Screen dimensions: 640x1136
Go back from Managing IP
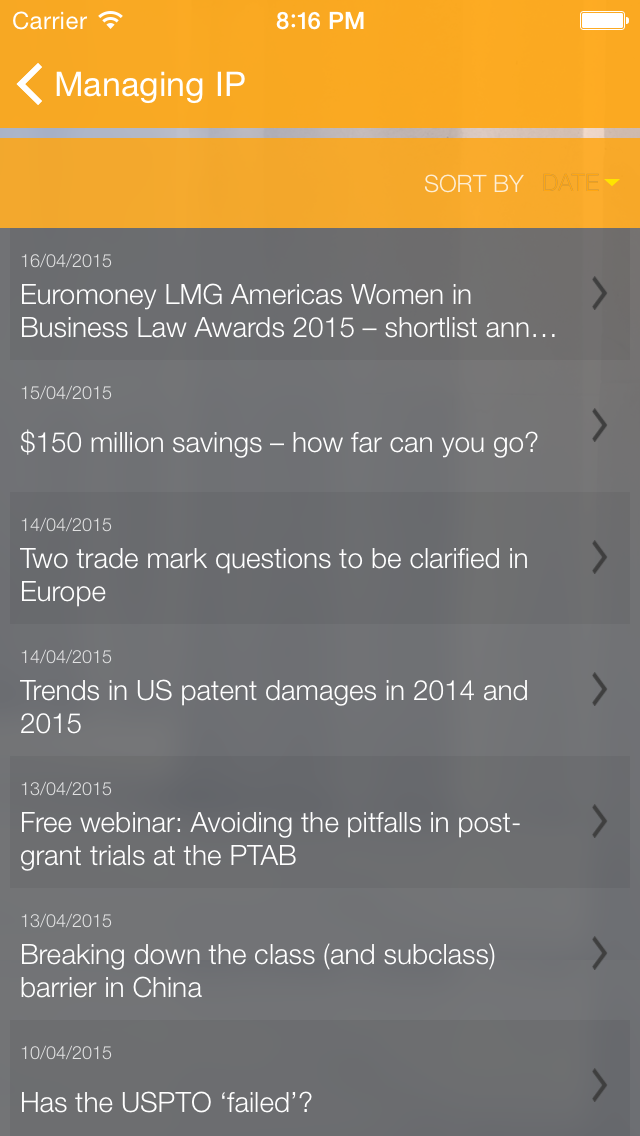(30, 84)
